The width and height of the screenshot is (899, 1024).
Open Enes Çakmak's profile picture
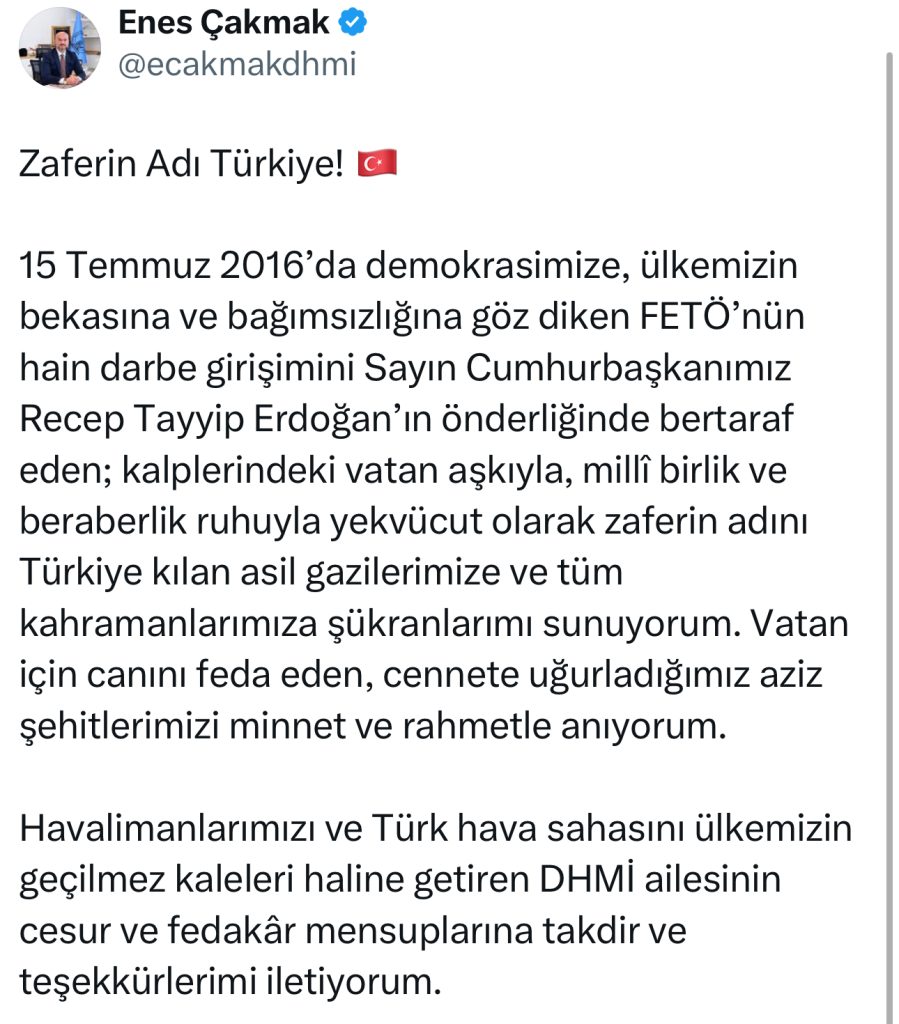61,46
